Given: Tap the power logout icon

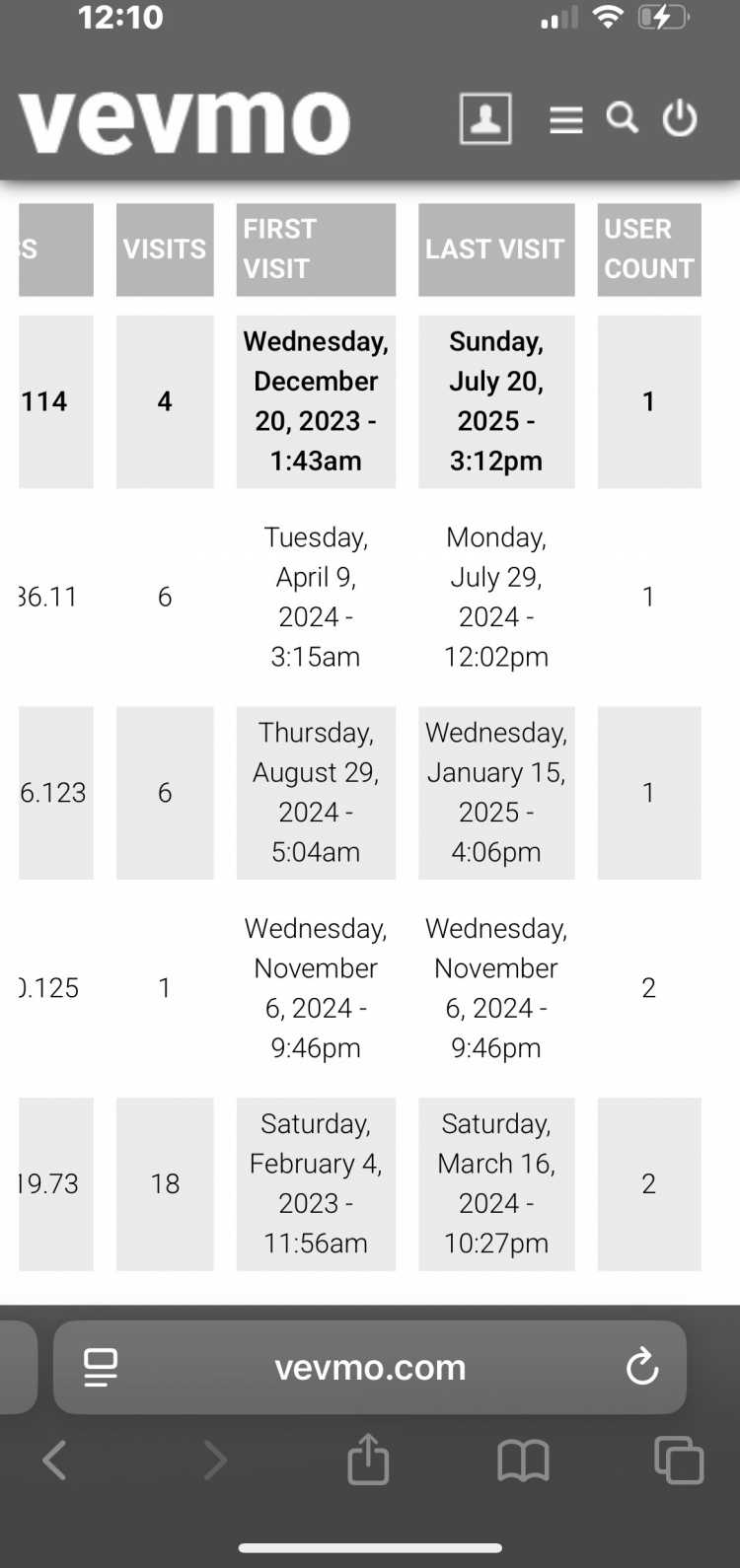Looking at the screenshot, I should (680, 118).
